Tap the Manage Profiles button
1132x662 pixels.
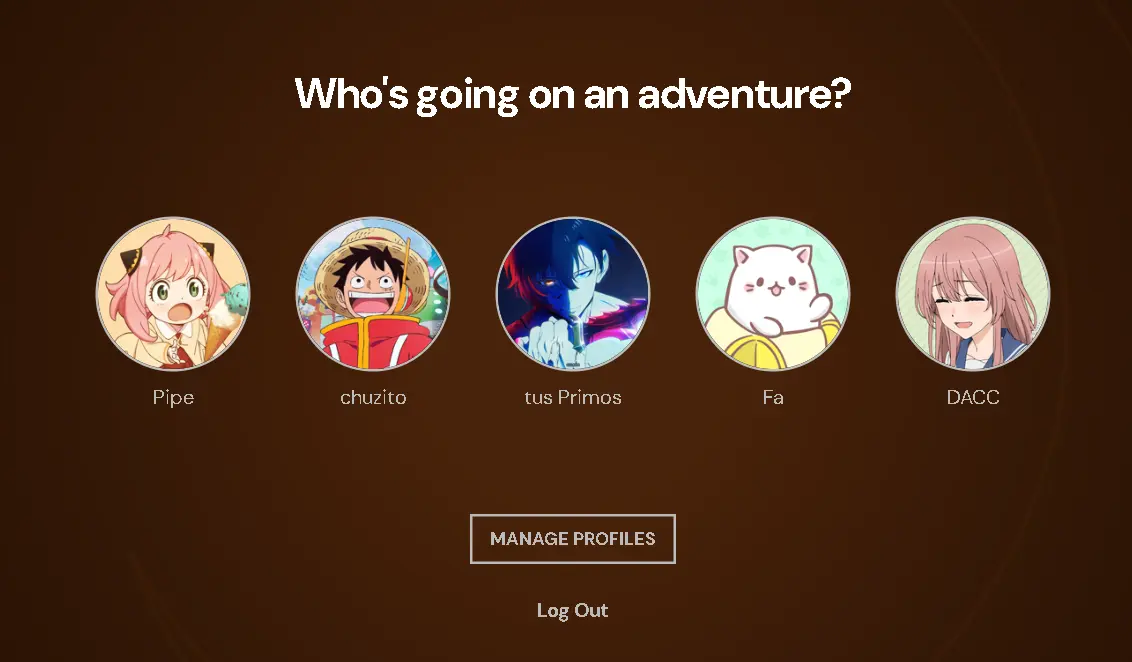click(x=572, y=539)
